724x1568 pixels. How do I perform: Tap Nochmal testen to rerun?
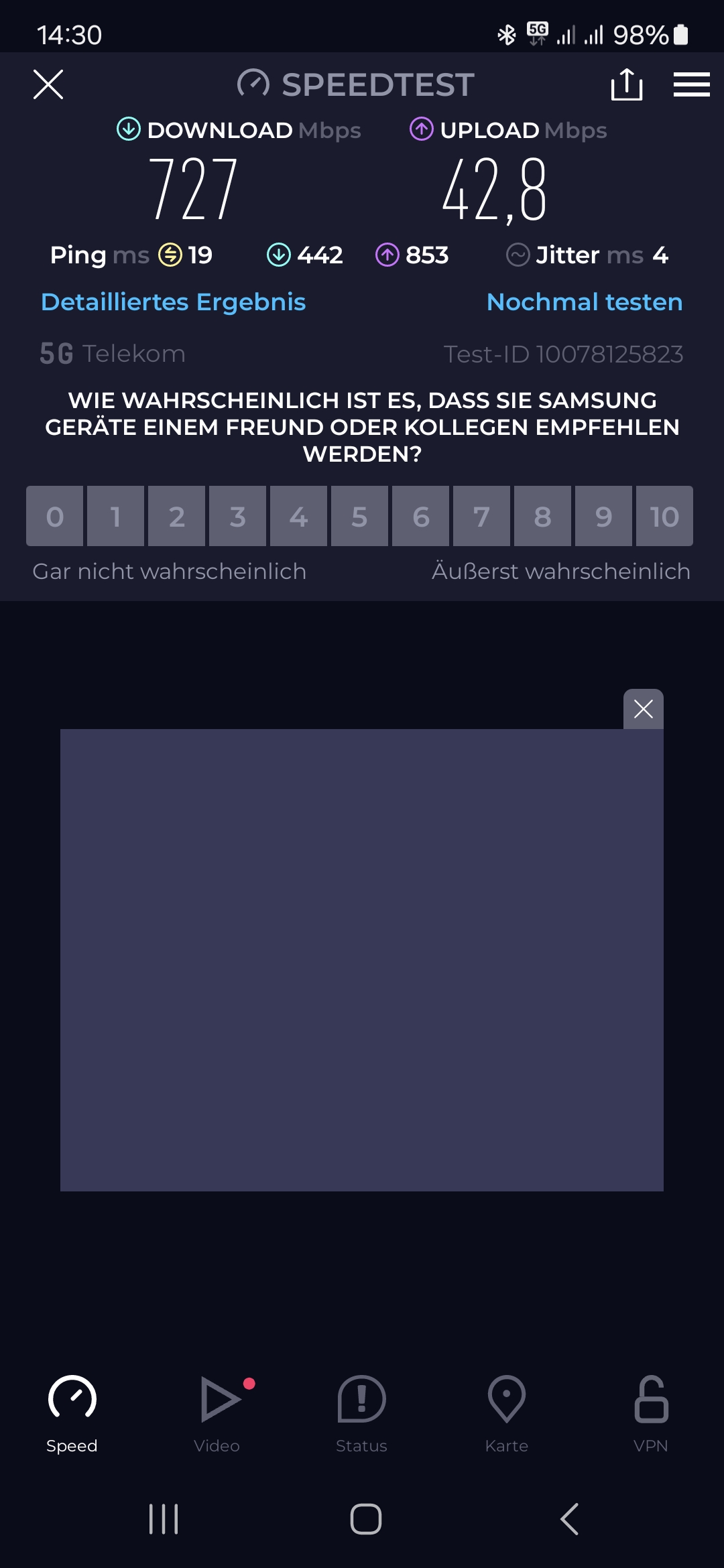coord(585,302)
